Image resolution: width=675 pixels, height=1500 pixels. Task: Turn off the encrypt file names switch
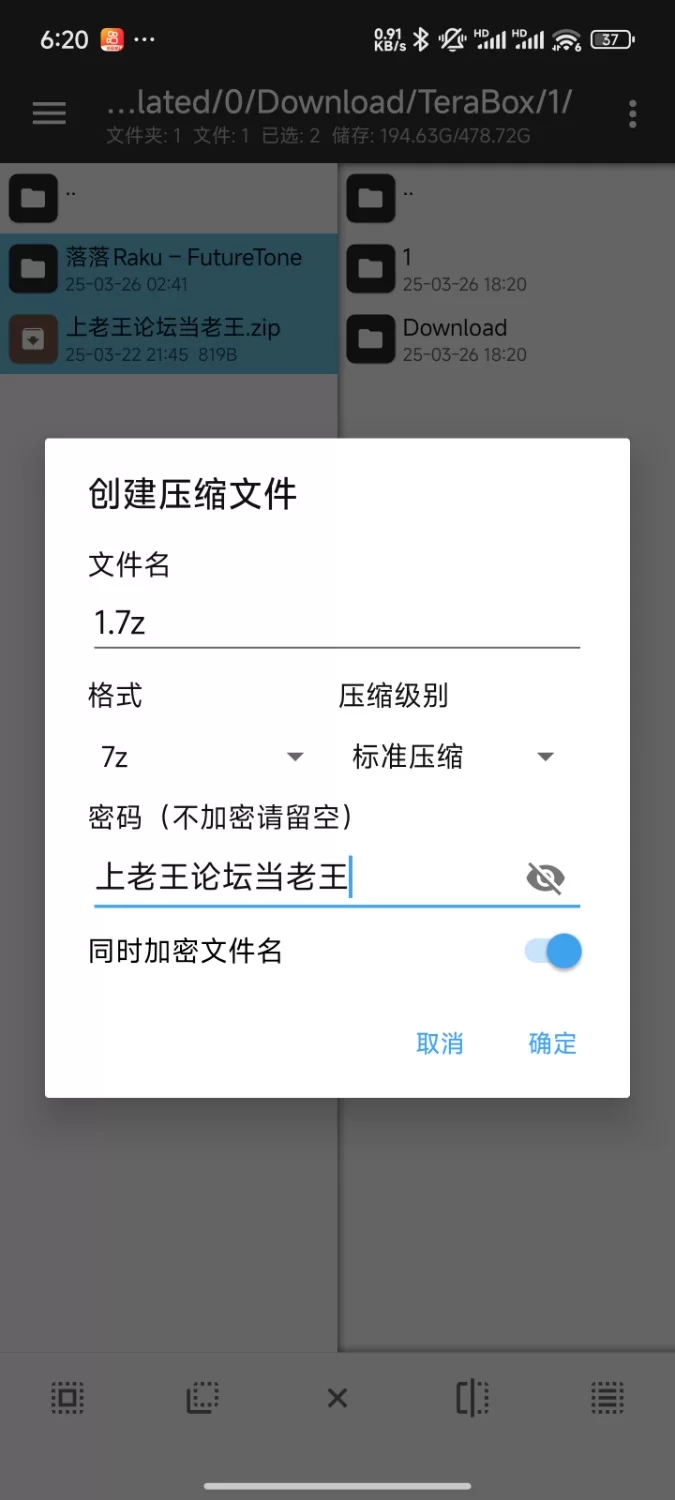click(553, 951)
